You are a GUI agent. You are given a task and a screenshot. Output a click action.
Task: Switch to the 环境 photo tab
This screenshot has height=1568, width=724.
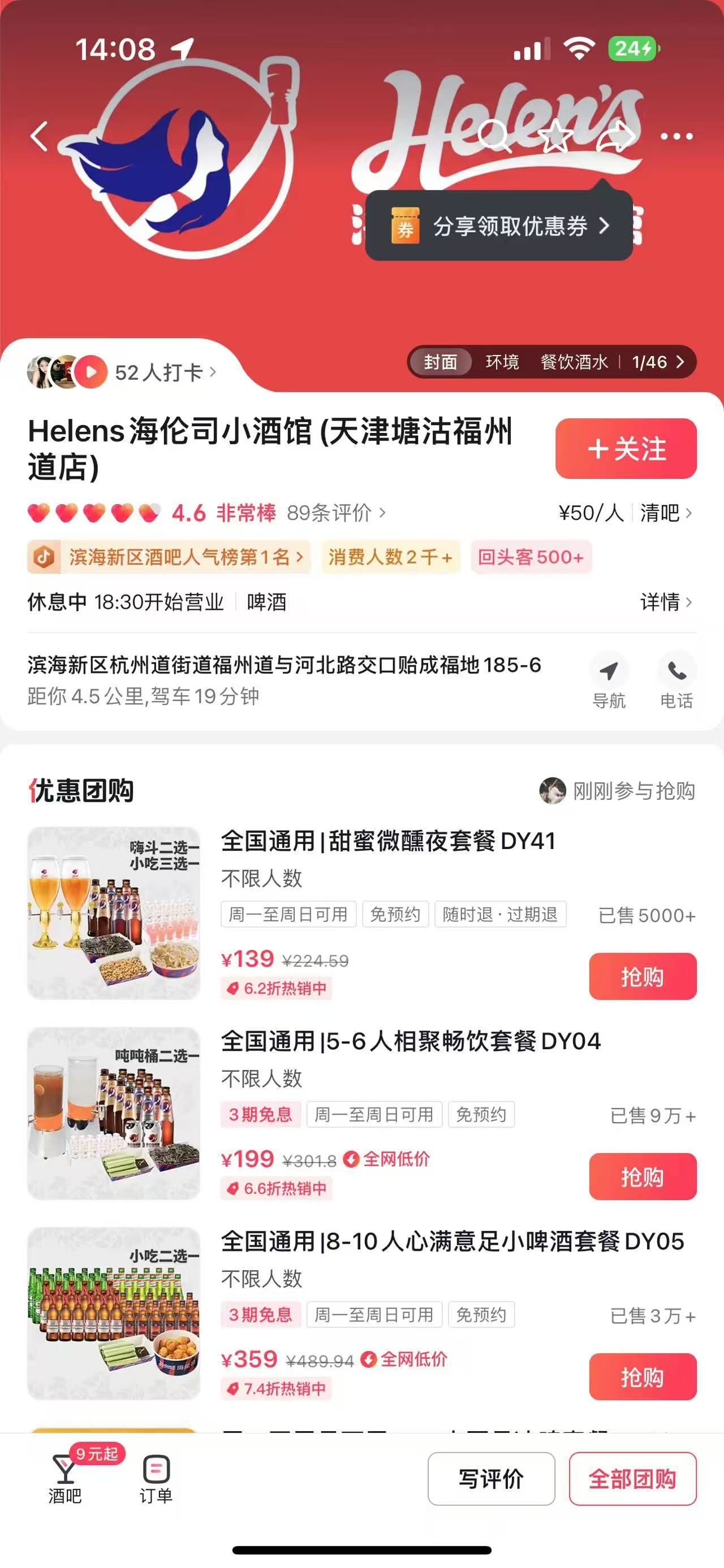pyautogui.click(x=502, y=362)
